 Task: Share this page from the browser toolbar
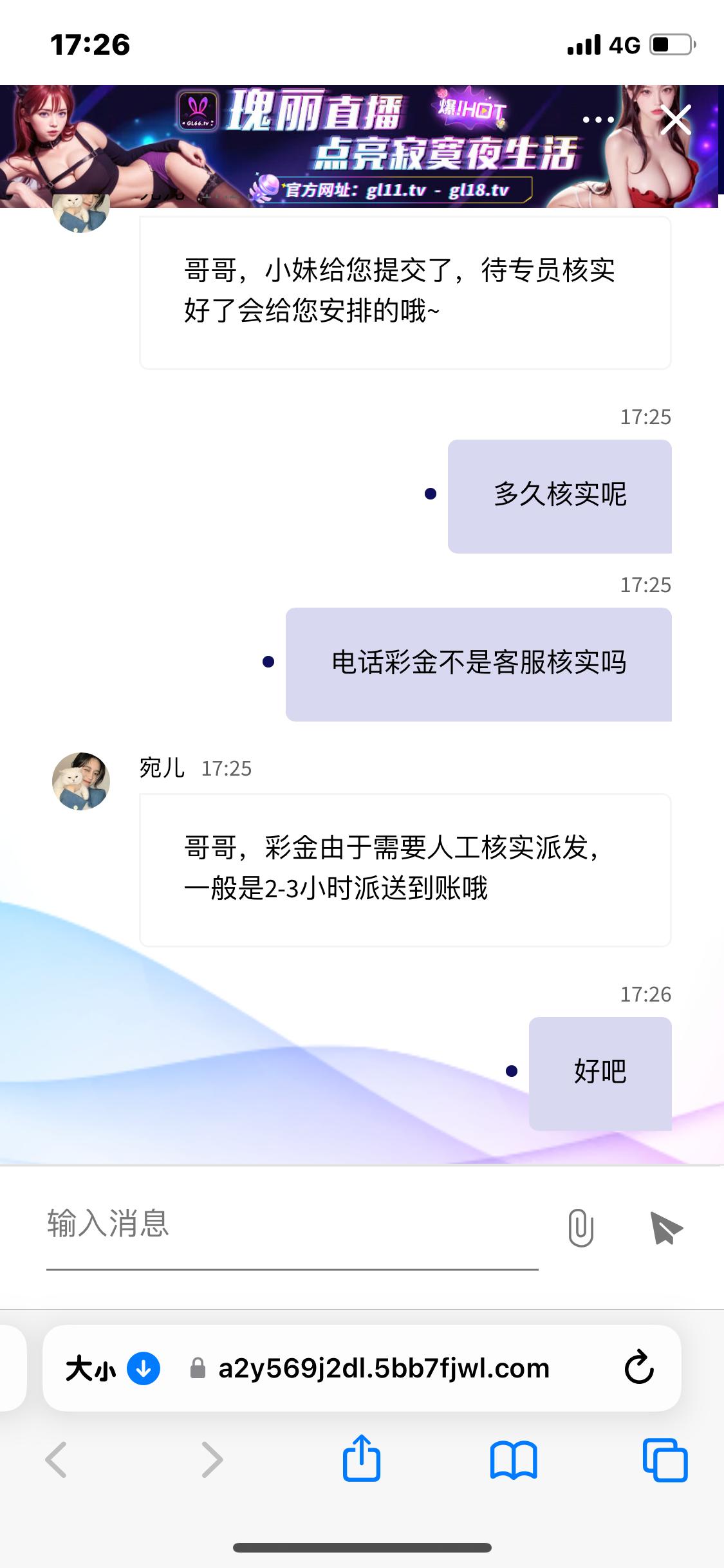[x=362, y=1458]
